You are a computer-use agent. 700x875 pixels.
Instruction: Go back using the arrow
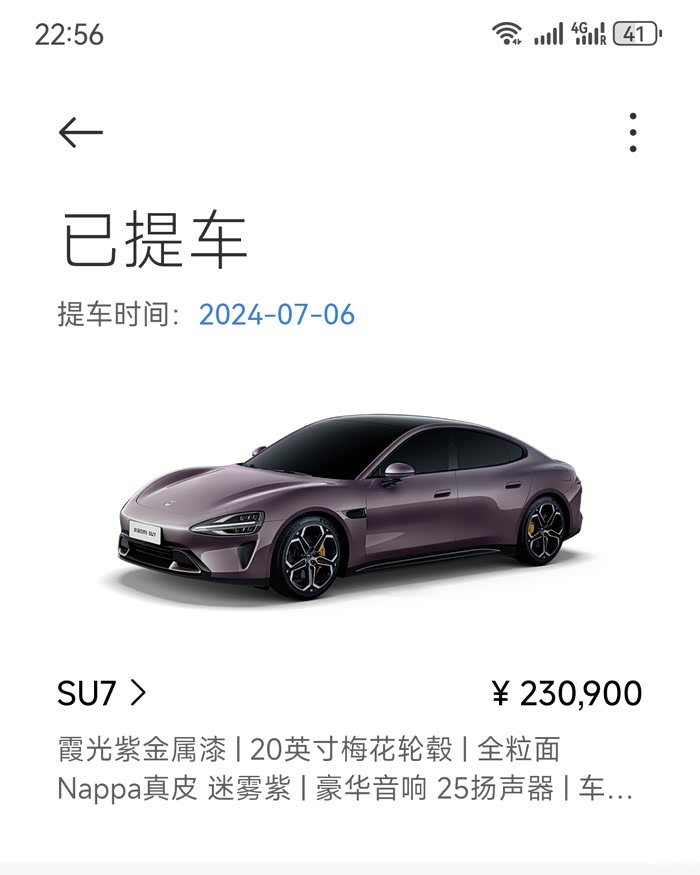tap(81, 132)
